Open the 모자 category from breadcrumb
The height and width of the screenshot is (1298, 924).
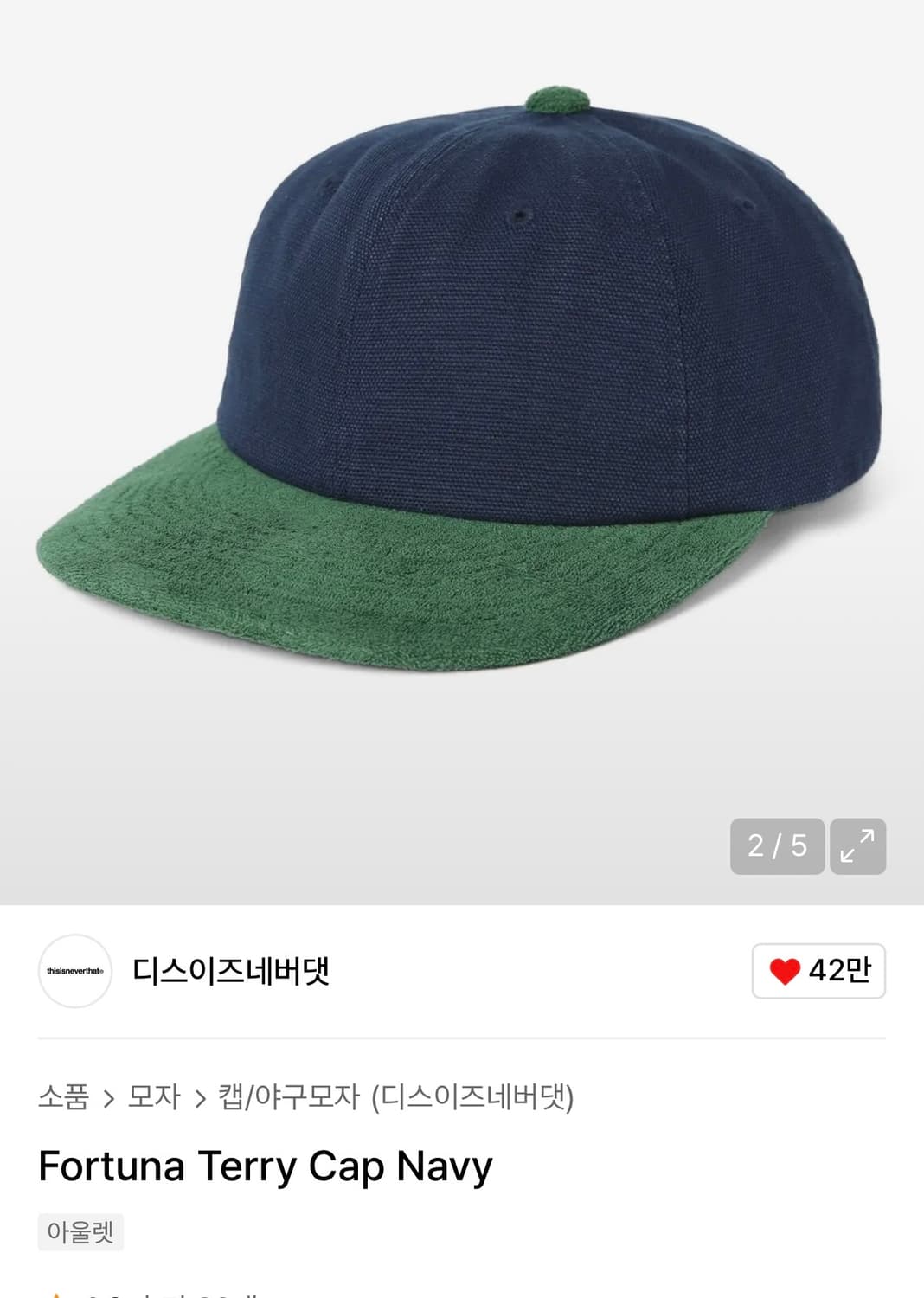tap(156, 1096)
